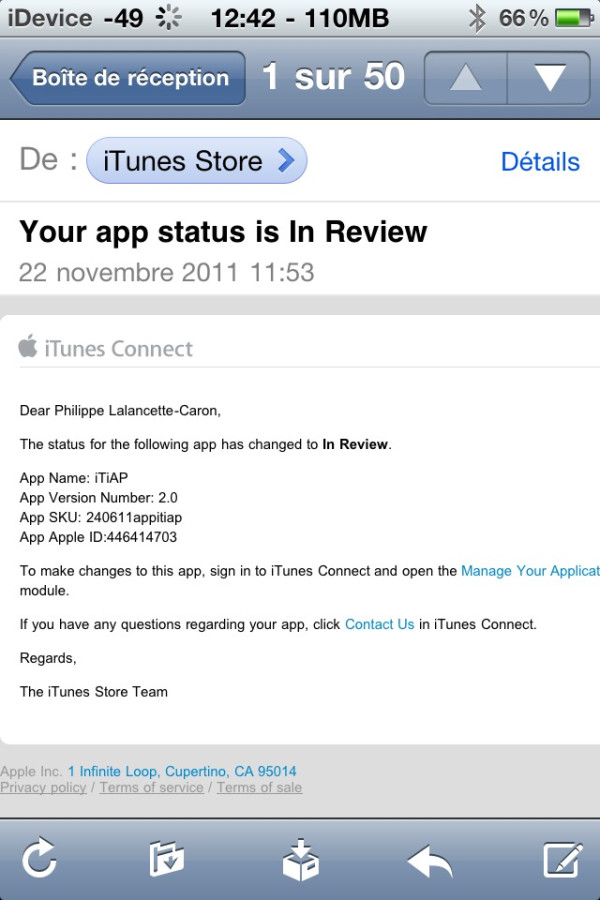Open the Terms of service link
The image size is (600, 900).
[x=152, y=788]
